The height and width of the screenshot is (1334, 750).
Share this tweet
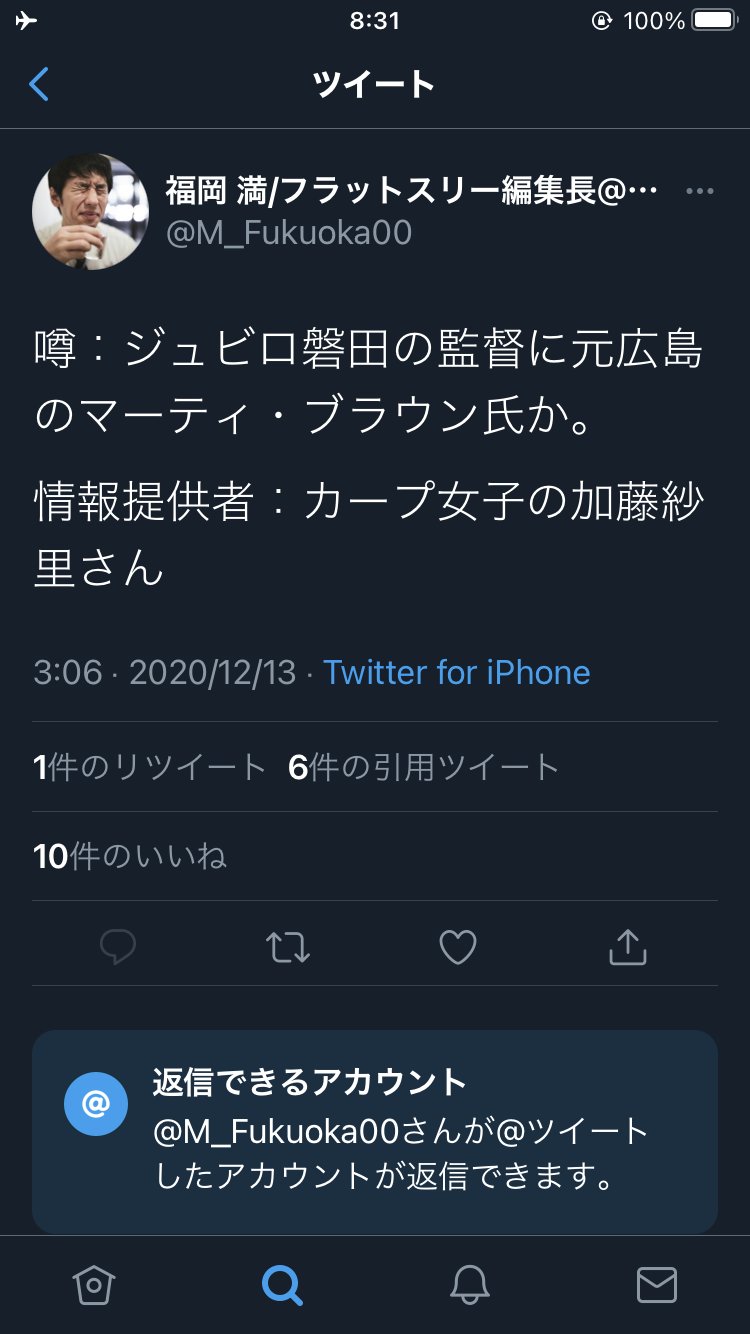point(628,946)
